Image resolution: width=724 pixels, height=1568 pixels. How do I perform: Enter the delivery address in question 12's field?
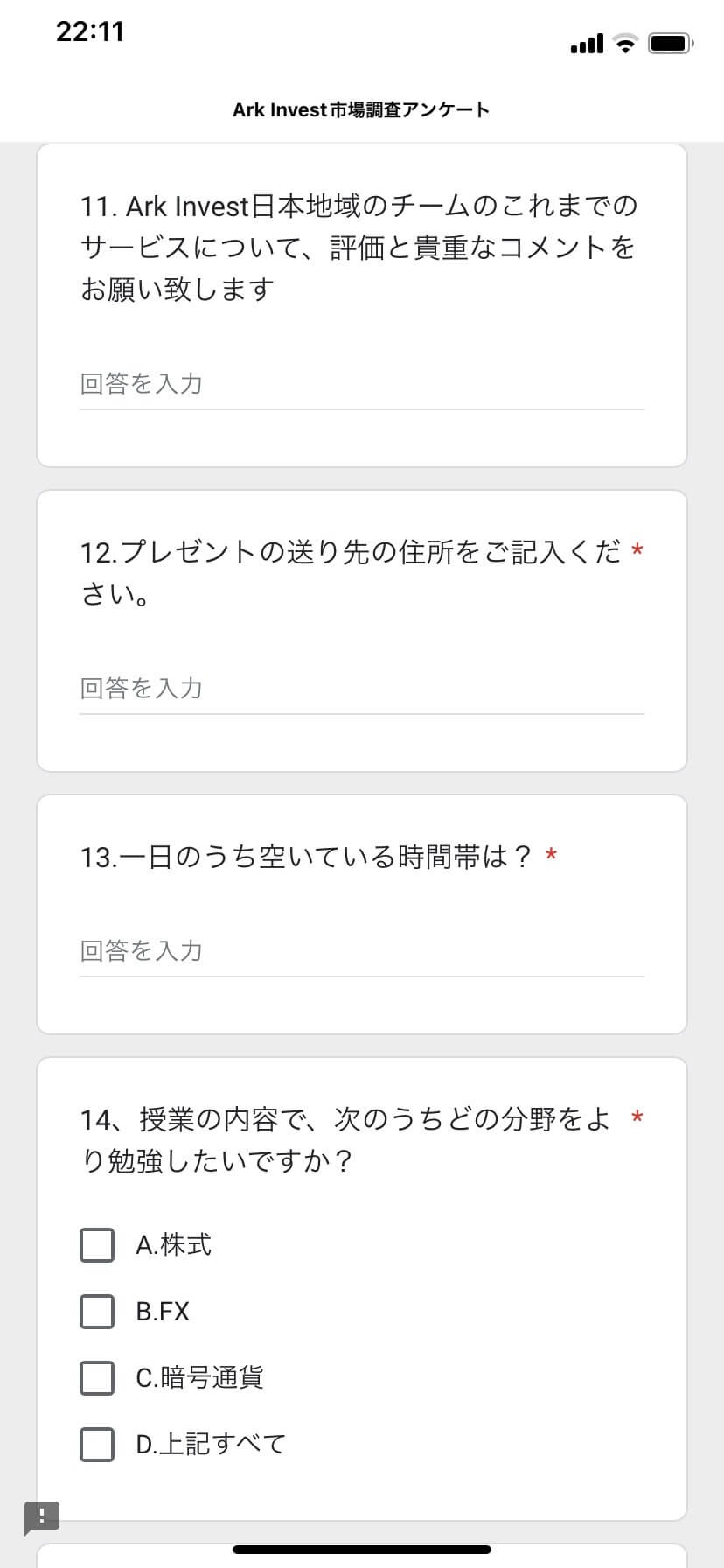(362, 689)
